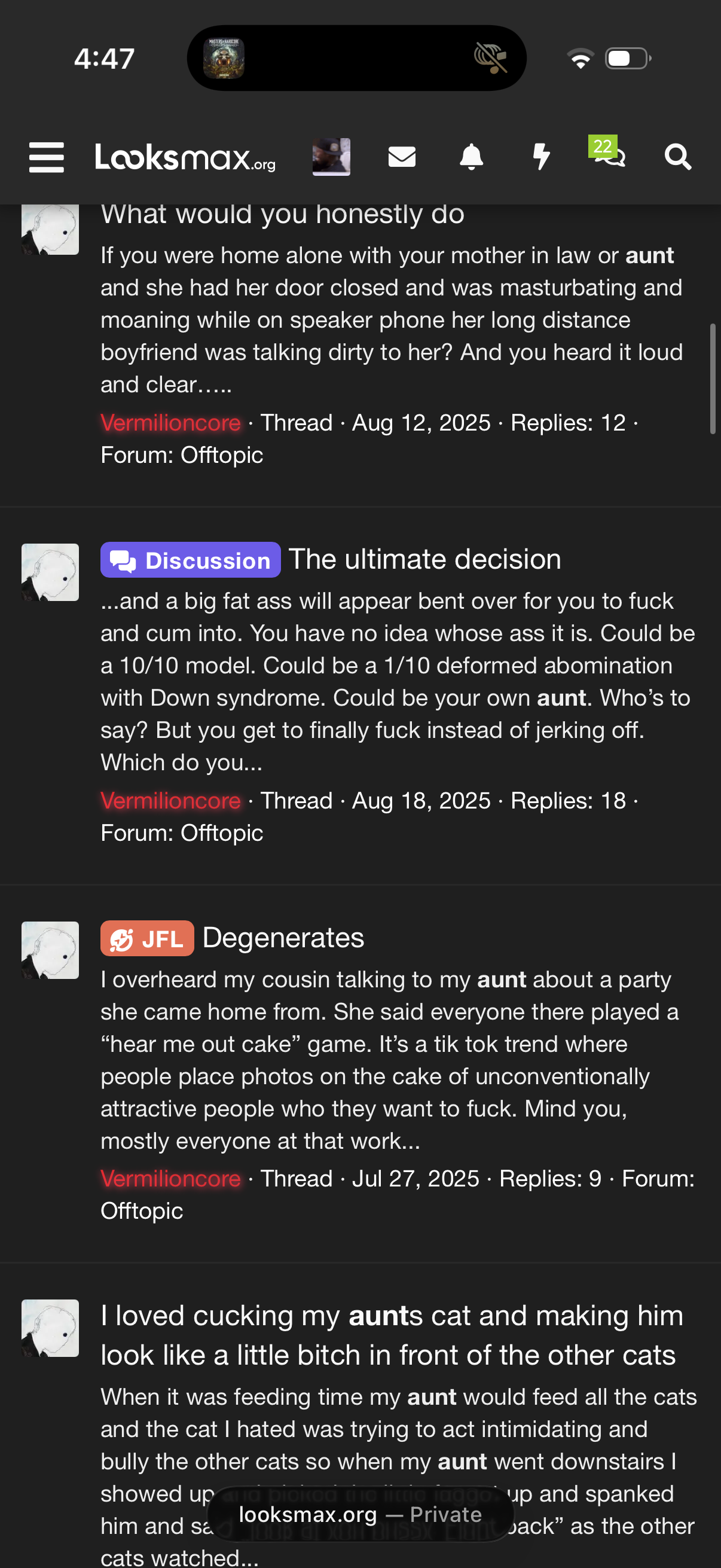Open the site search
Screen dimensions: 721x1568
tap(677, 157)
